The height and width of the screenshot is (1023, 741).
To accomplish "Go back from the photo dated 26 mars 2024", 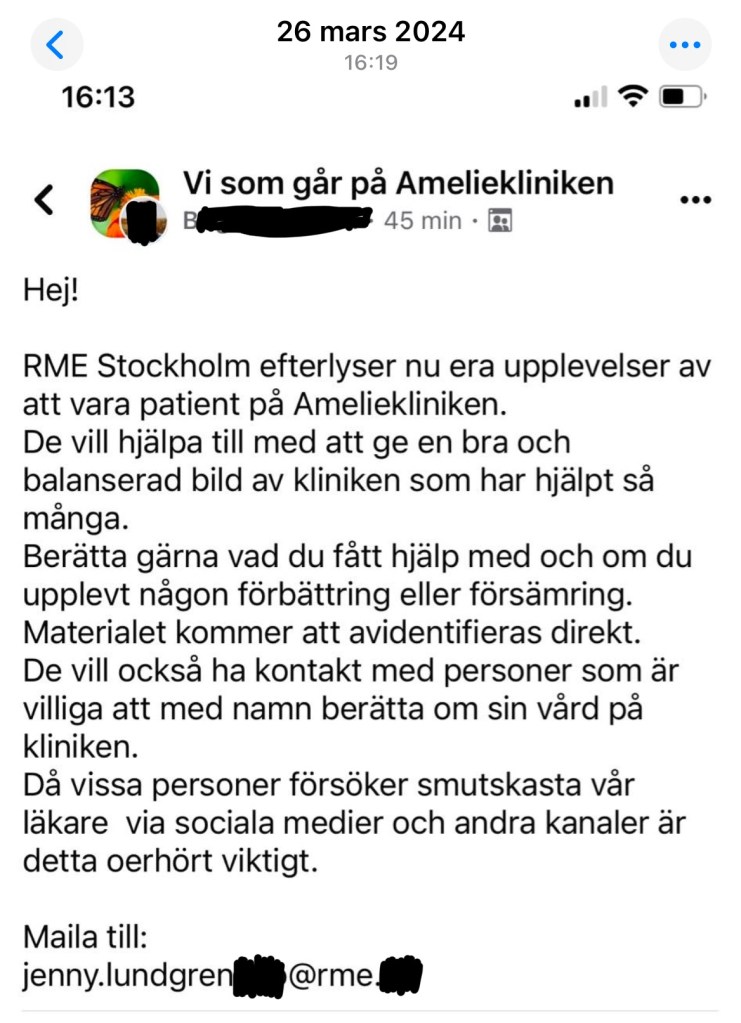I will pyautogui.click(x=57, y=44).
